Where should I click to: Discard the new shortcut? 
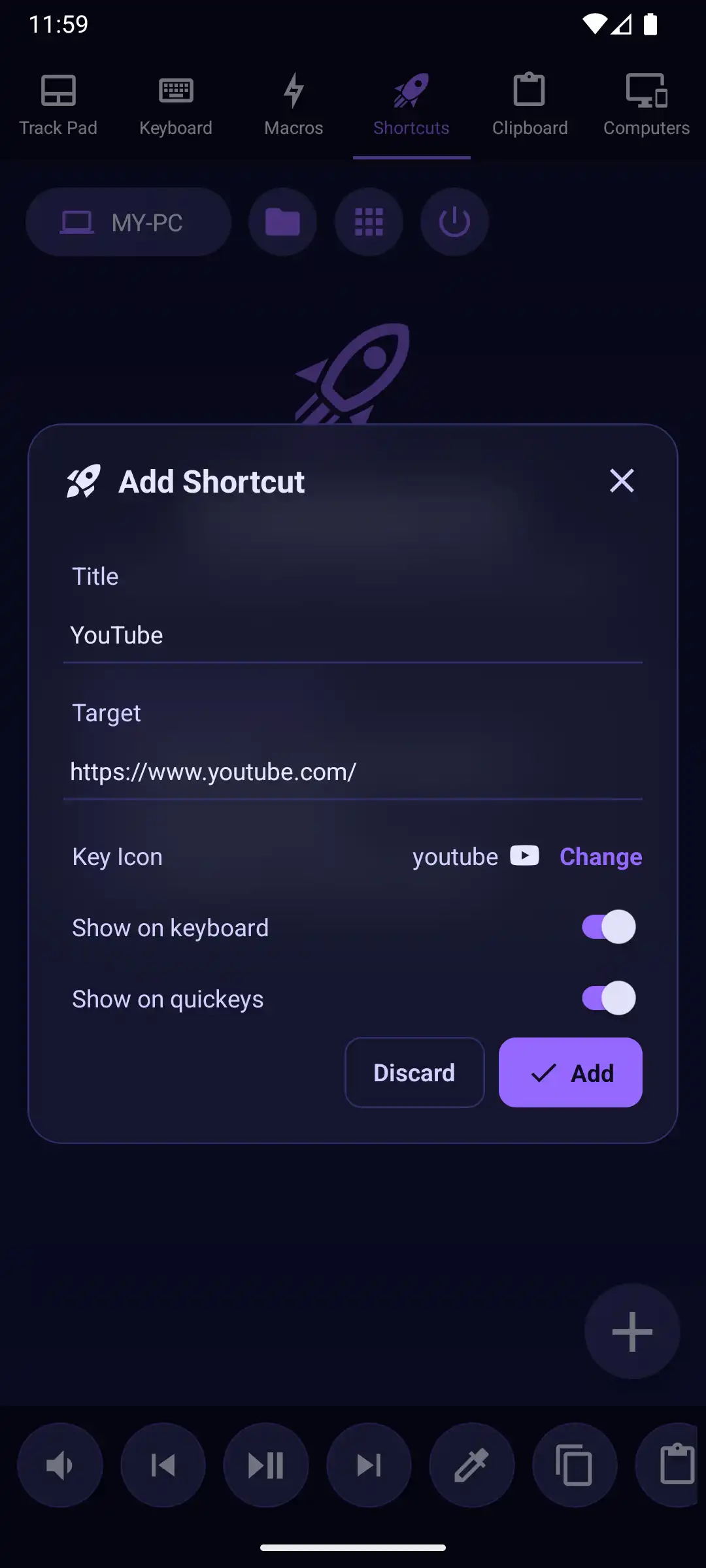point(414,1072)
